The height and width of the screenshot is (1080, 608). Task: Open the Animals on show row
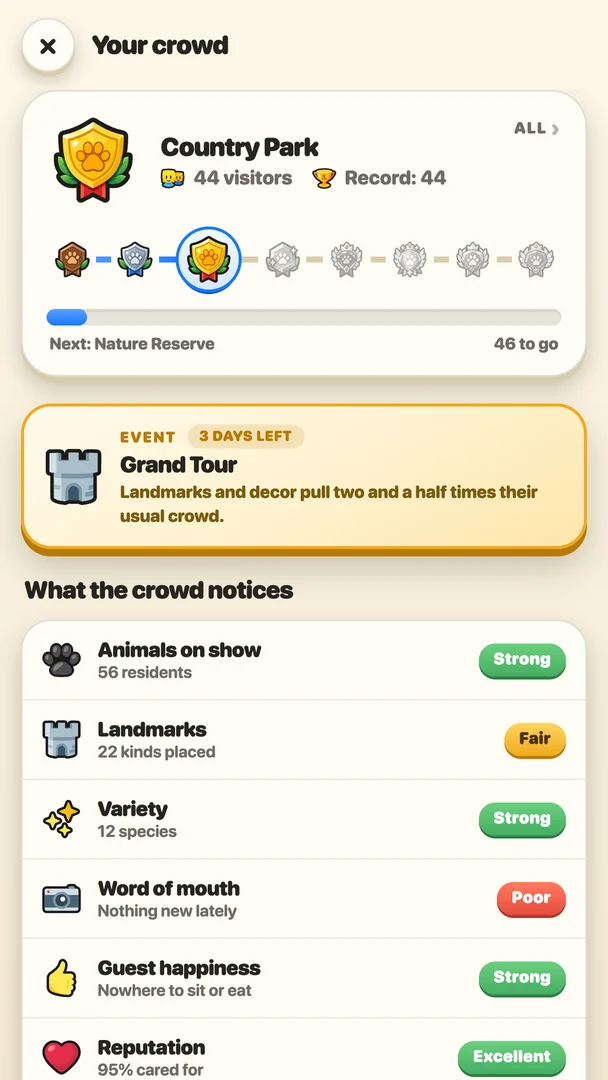[304, 661]
